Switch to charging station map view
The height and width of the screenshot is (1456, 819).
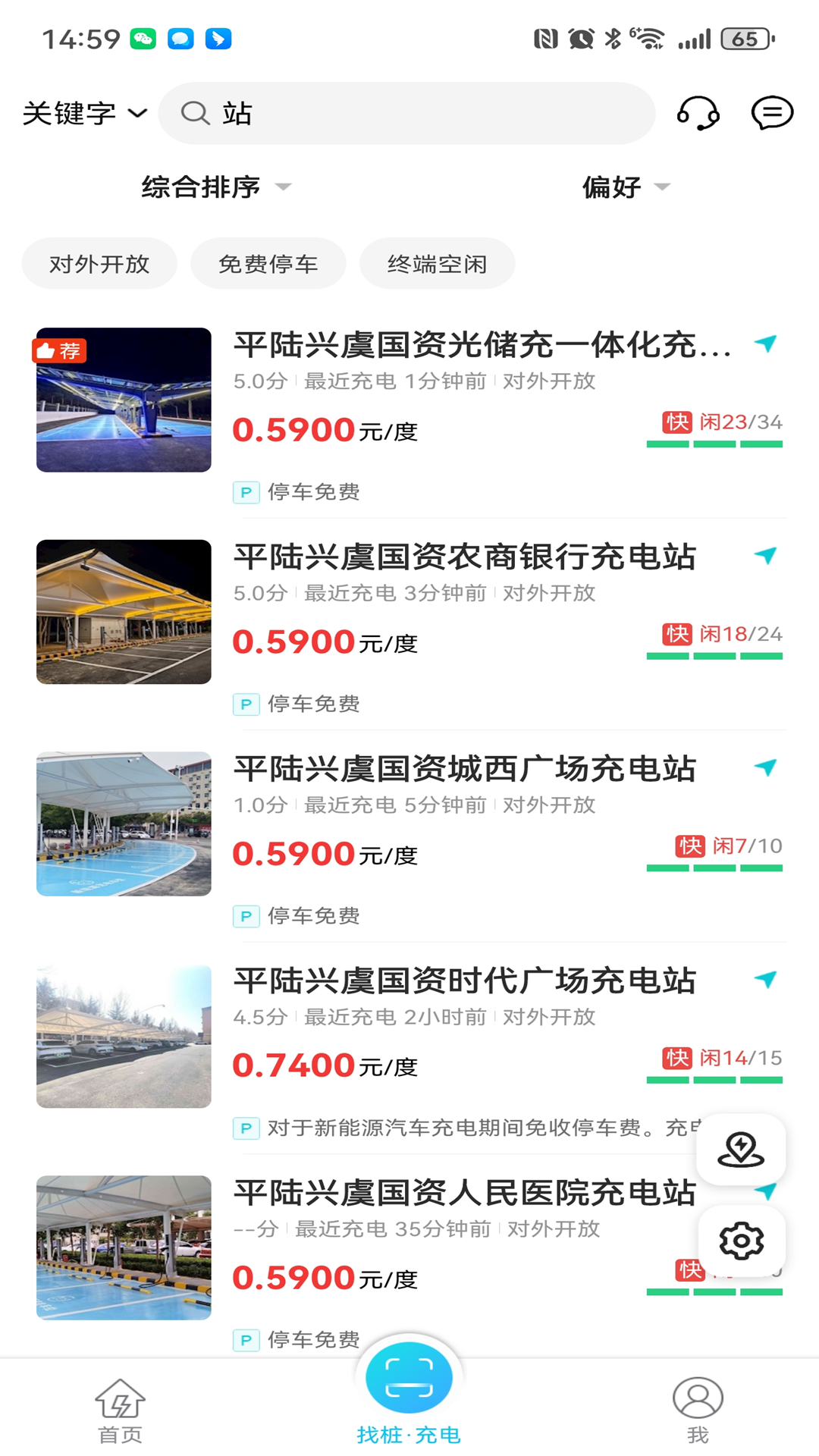point(741,1150)
